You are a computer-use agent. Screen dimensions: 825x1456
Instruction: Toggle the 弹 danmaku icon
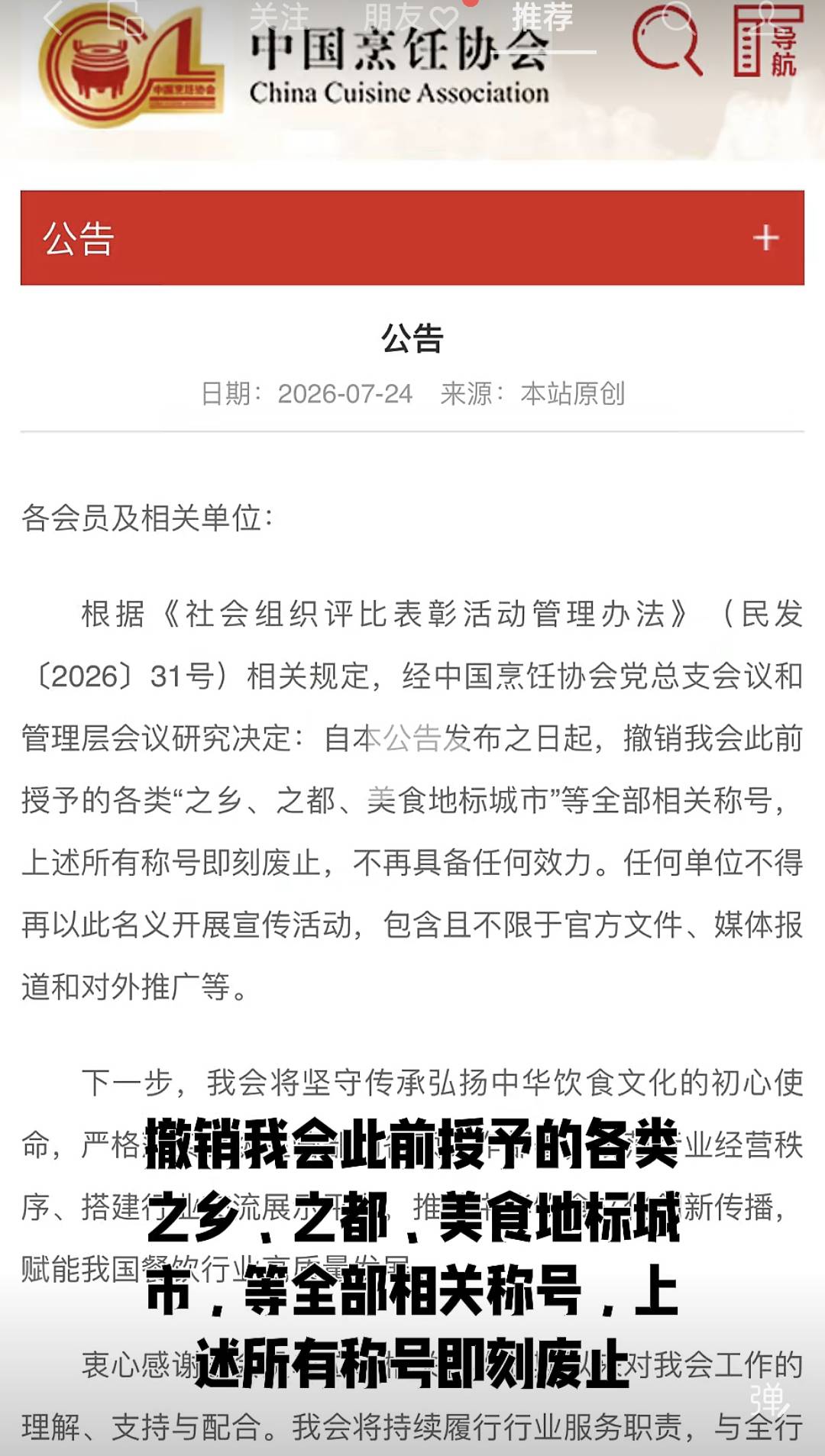pos(770,1402)
